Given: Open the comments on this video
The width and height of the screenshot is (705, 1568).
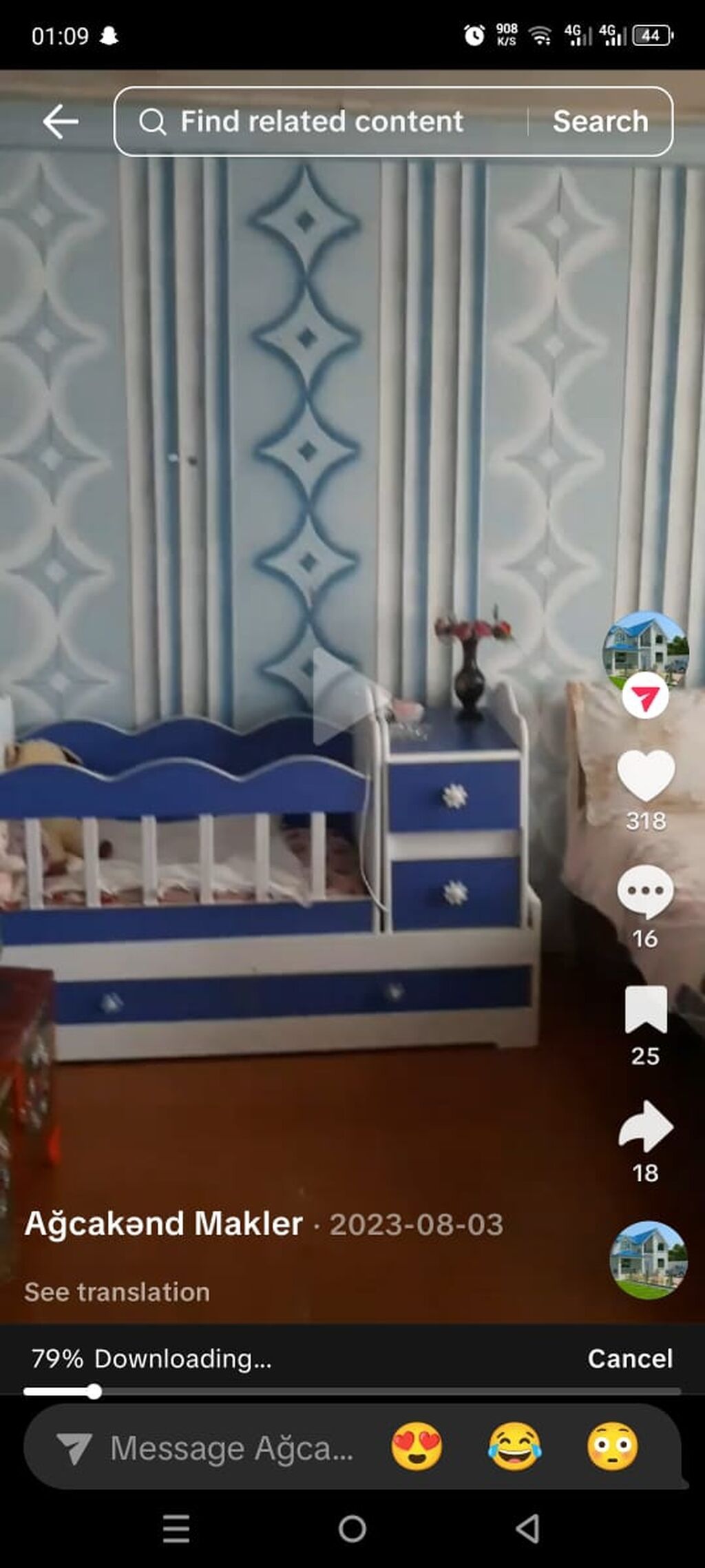Looking at the screenshot, I should 645,892.
